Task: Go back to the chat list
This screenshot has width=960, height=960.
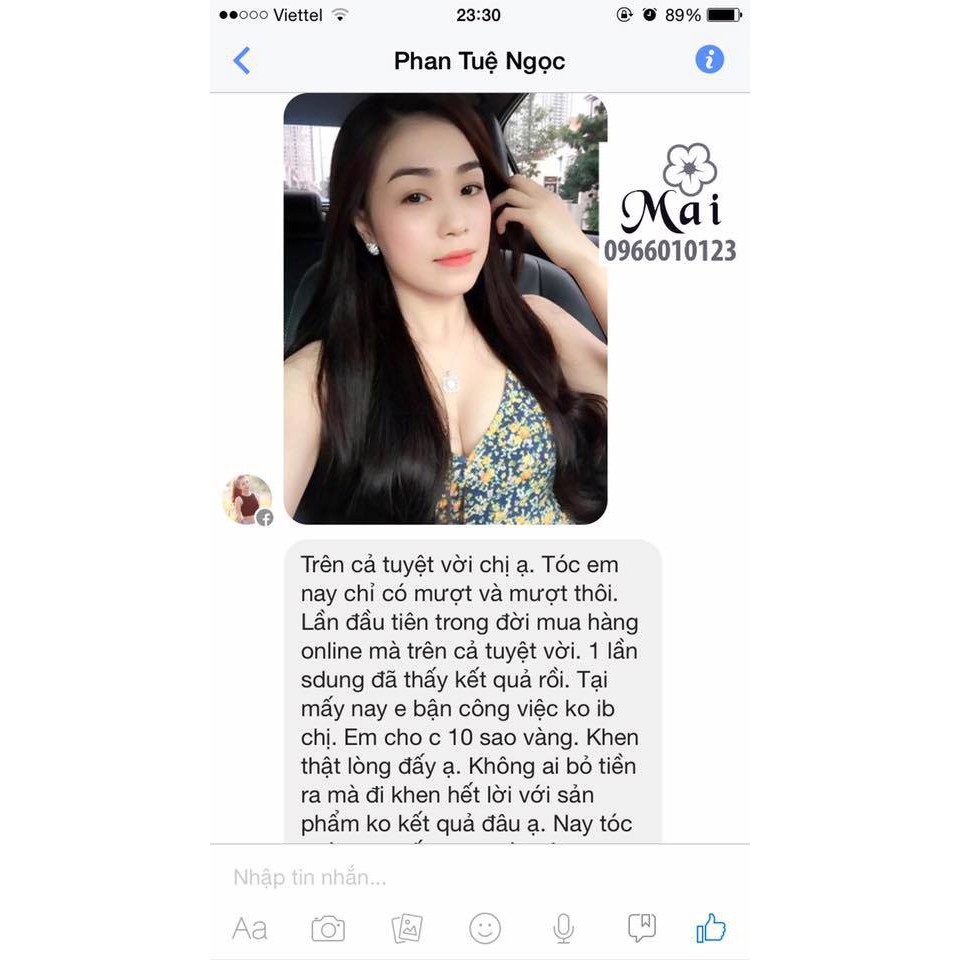Action: tap(242, 61)
